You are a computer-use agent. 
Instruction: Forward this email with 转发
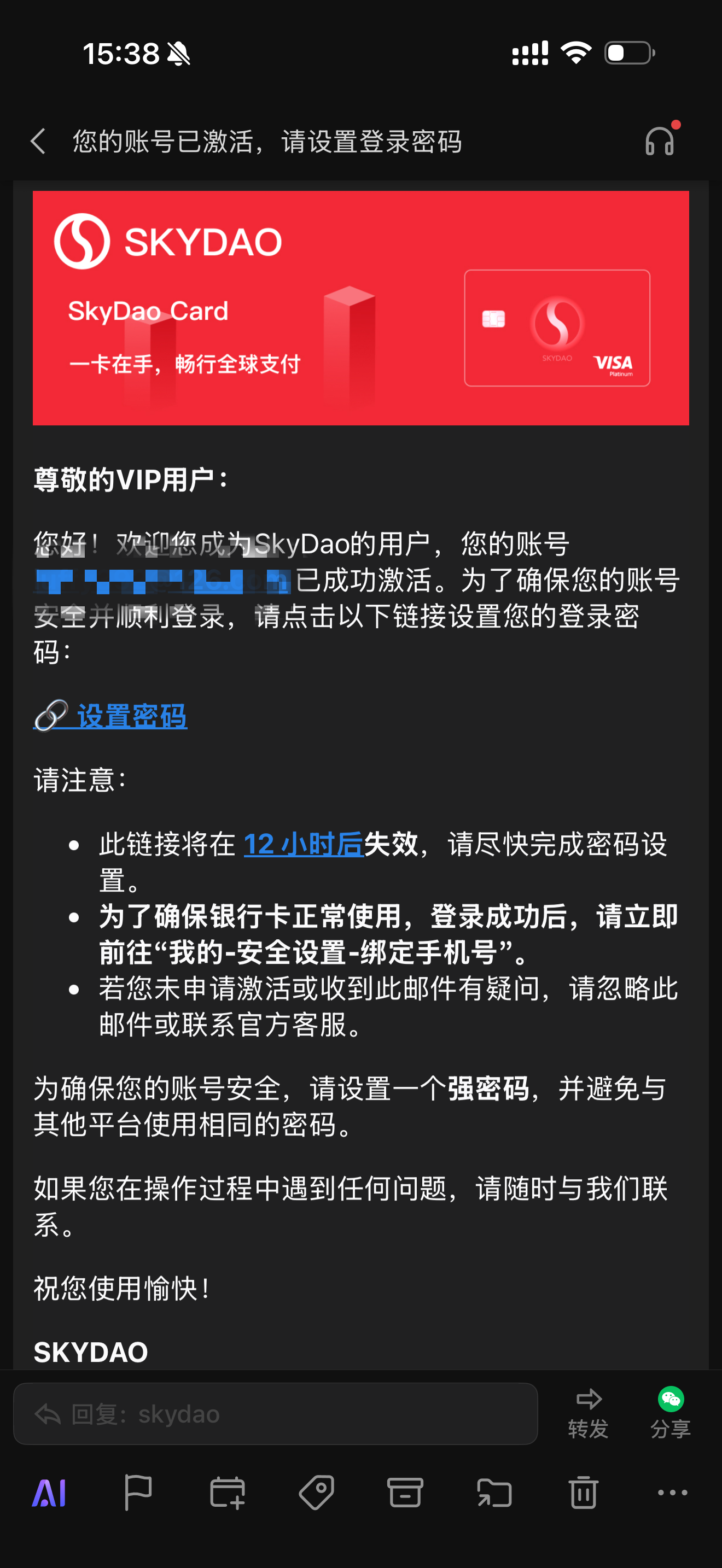[588, 1412]
